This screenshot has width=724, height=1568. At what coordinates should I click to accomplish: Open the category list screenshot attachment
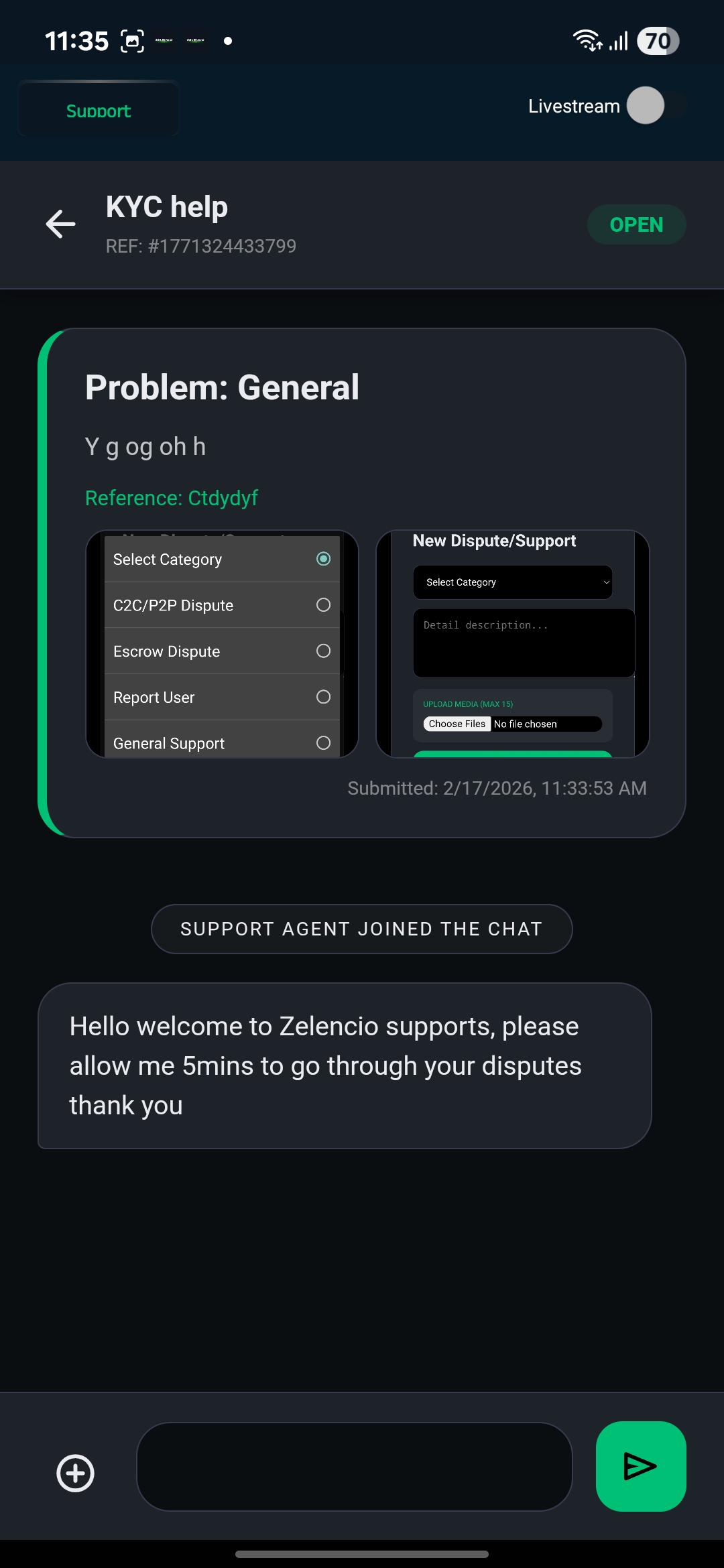pos(222,645)
